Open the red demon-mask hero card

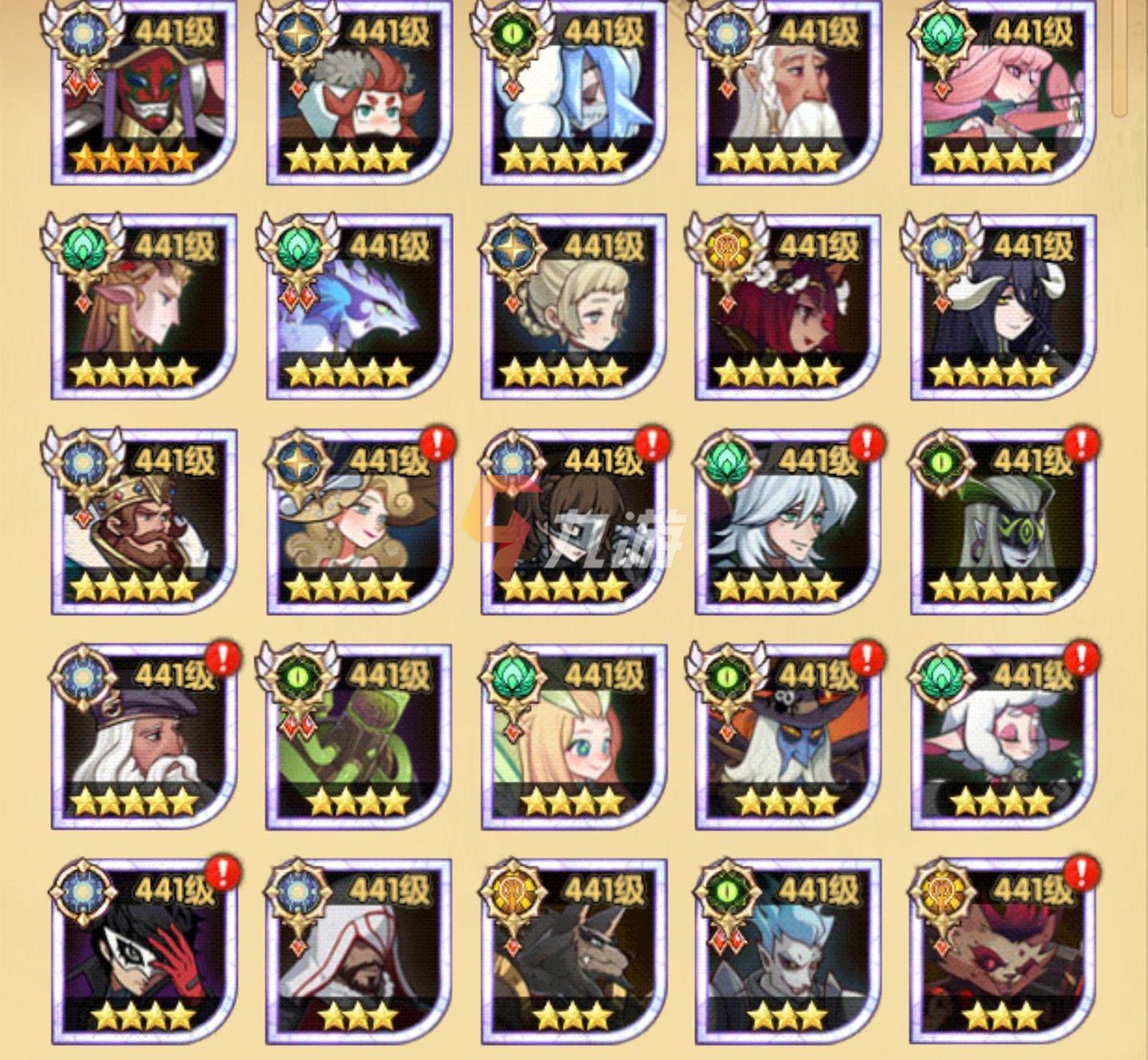(143, 96)
